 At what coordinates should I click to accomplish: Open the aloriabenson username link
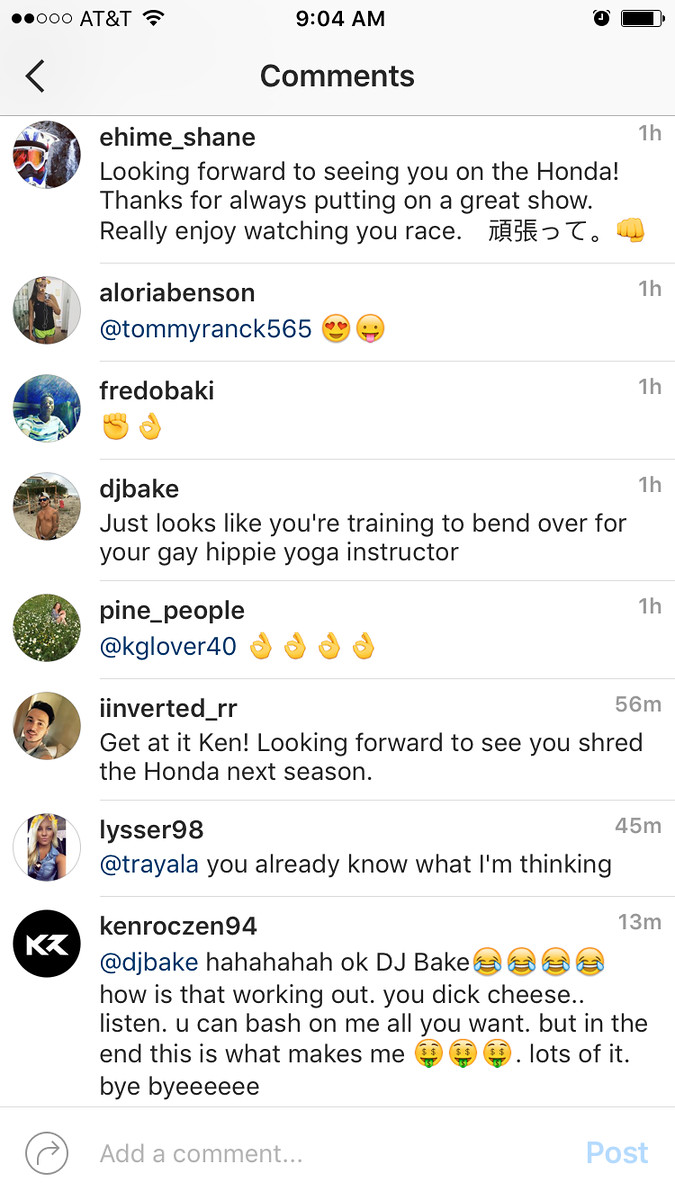(177, 293)
